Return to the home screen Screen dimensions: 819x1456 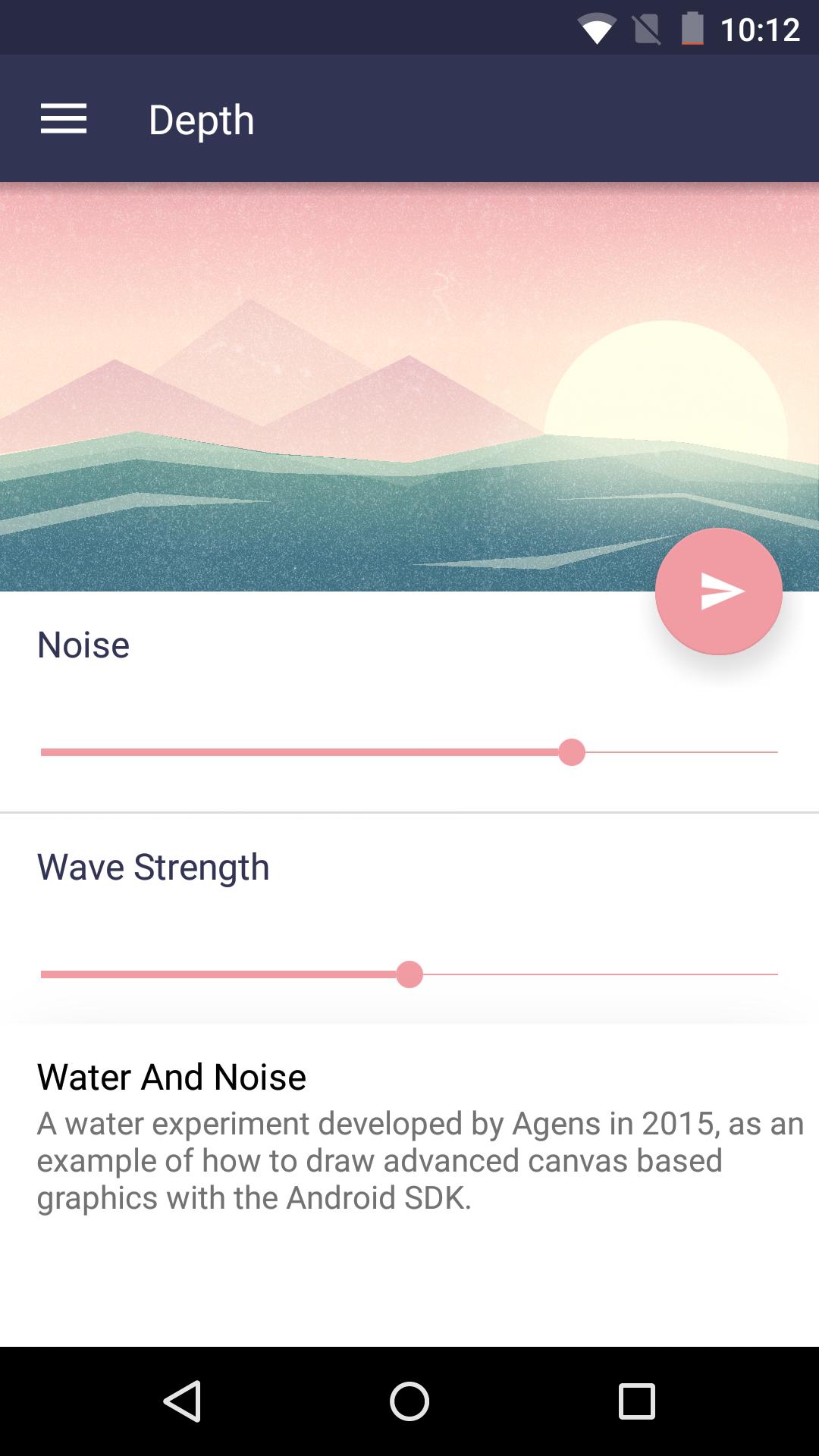pyautogui.click(x=409, y=1401)
